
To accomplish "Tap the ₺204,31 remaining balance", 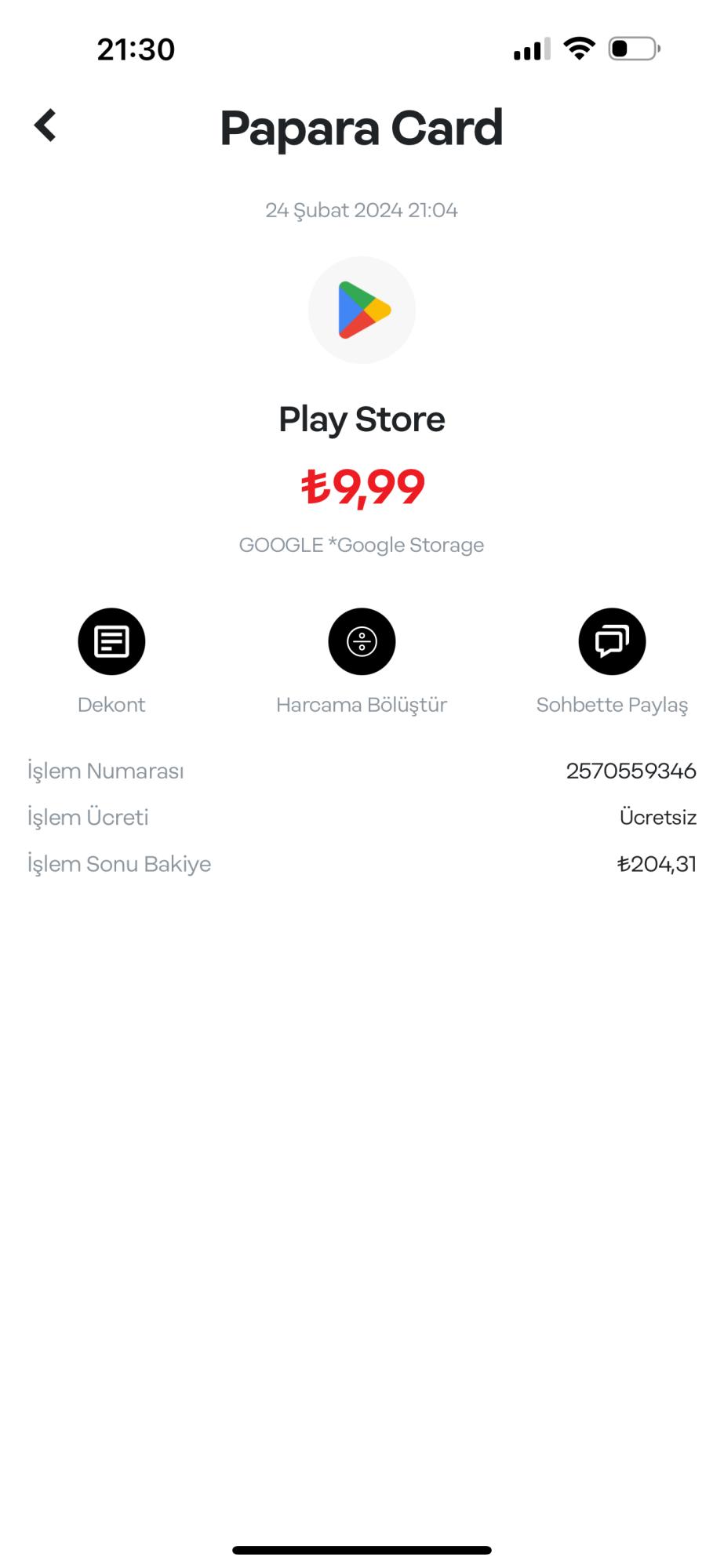I will point(657,863).
